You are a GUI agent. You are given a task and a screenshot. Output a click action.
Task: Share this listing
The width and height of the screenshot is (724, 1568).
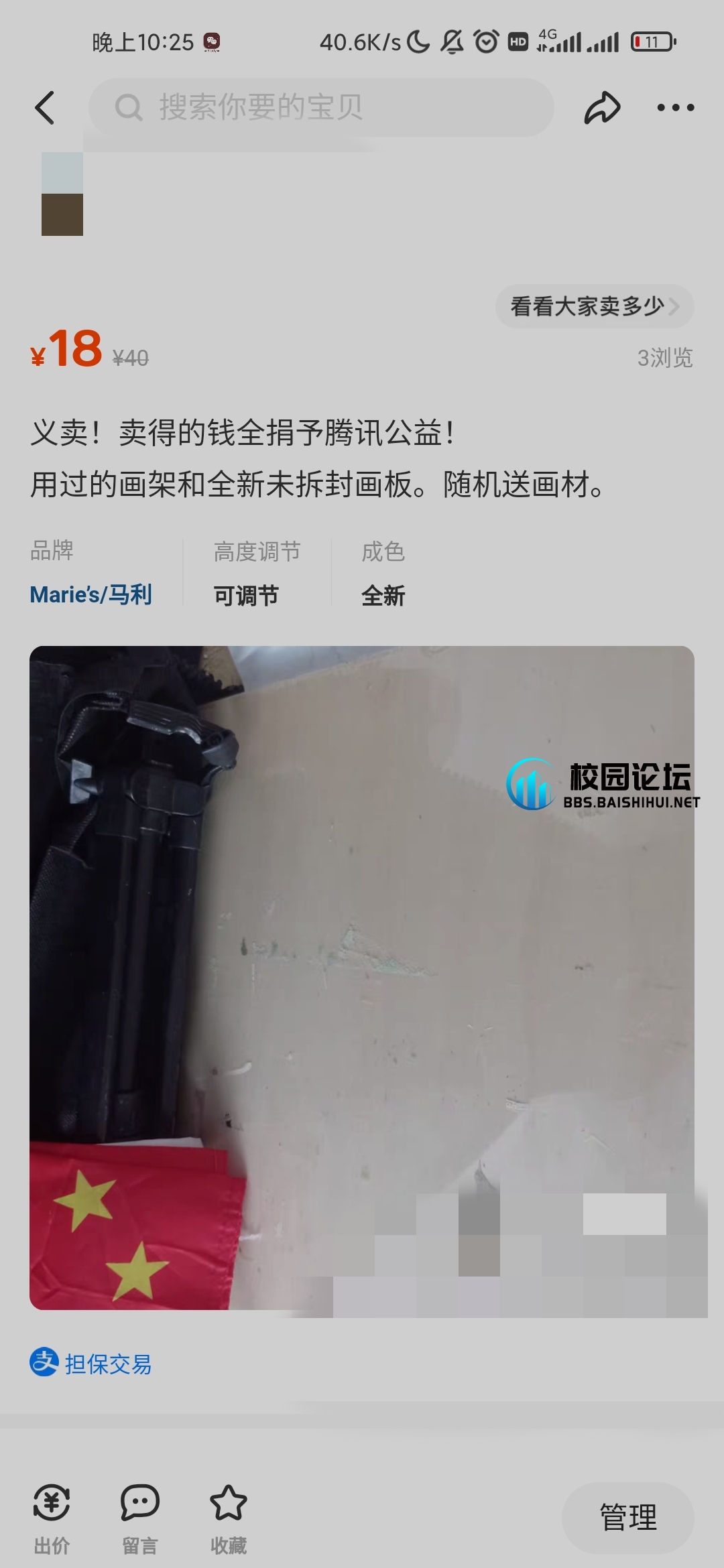coord(601,108)
